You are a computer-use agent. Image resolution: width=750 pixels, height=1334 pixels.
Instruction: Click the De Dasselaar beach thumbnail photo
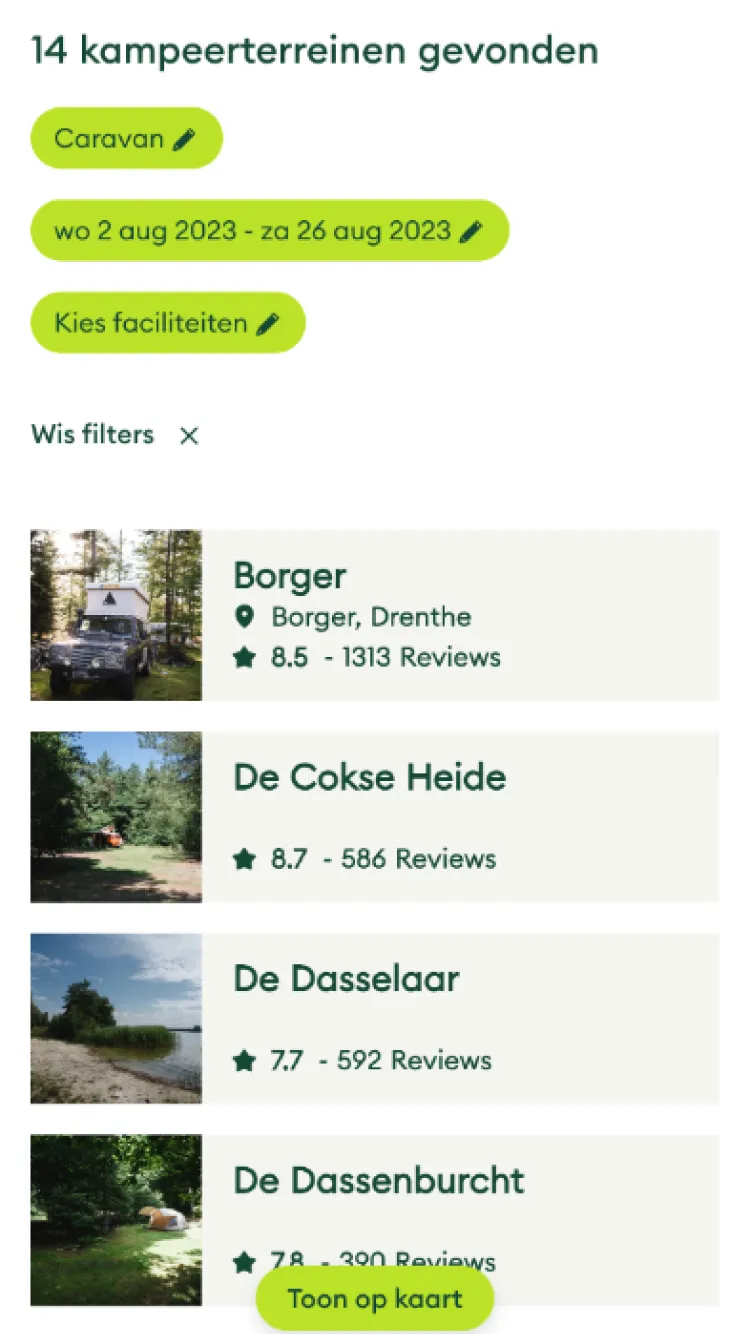click(x=116, y=1019)
